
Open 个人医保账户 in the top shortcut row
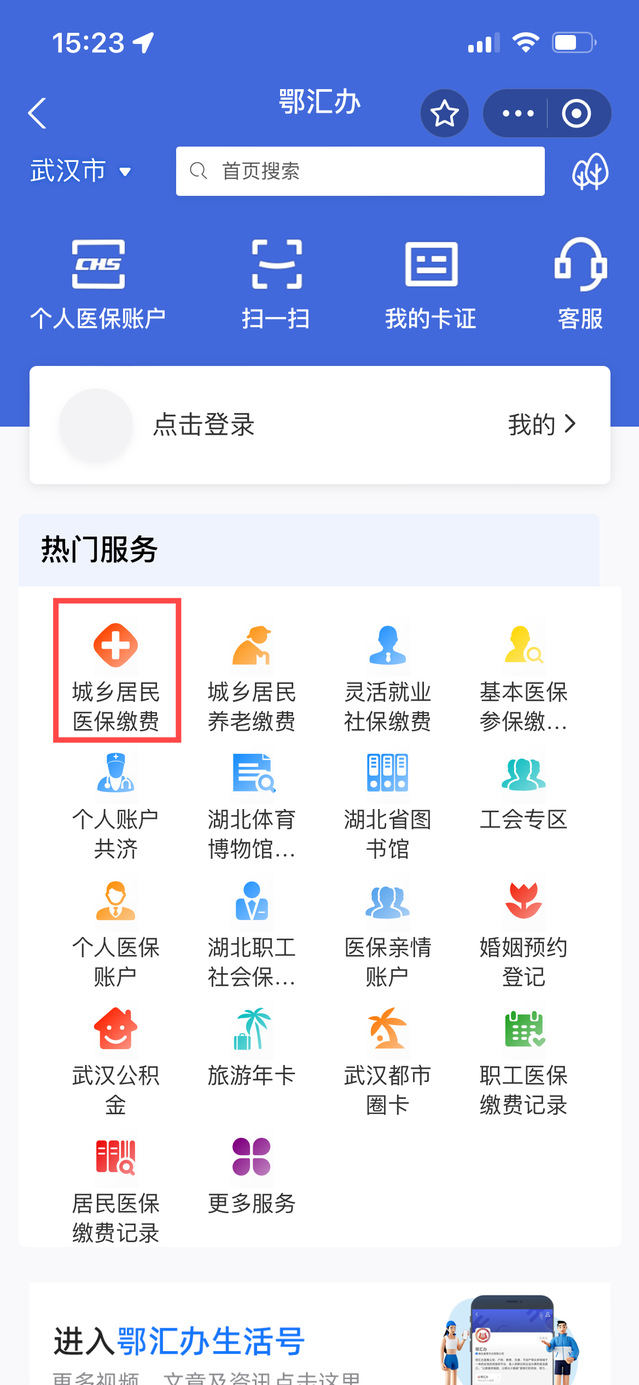97,284
